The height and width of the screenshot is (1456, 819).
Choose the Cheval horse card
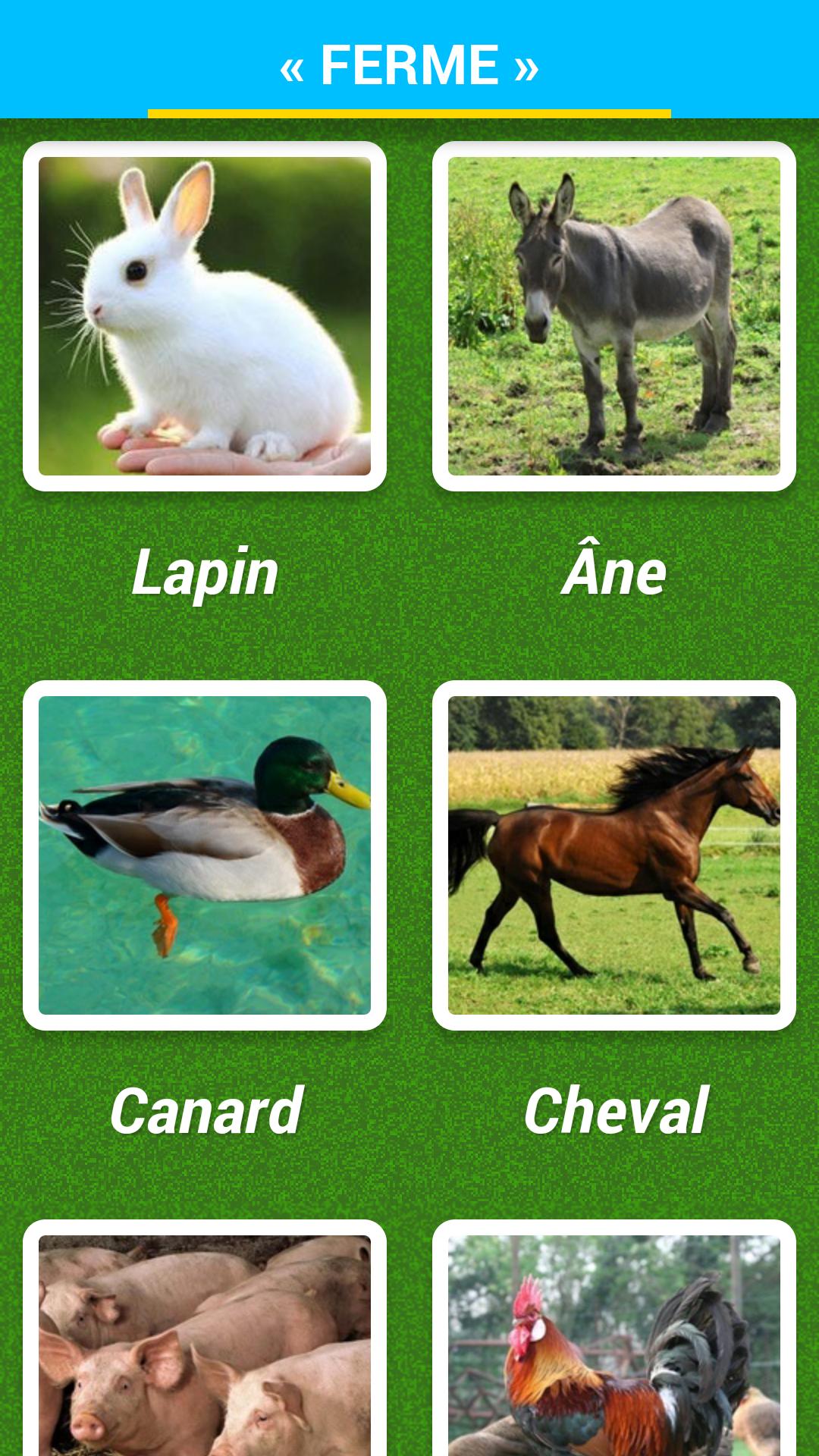tap(613, 855)
